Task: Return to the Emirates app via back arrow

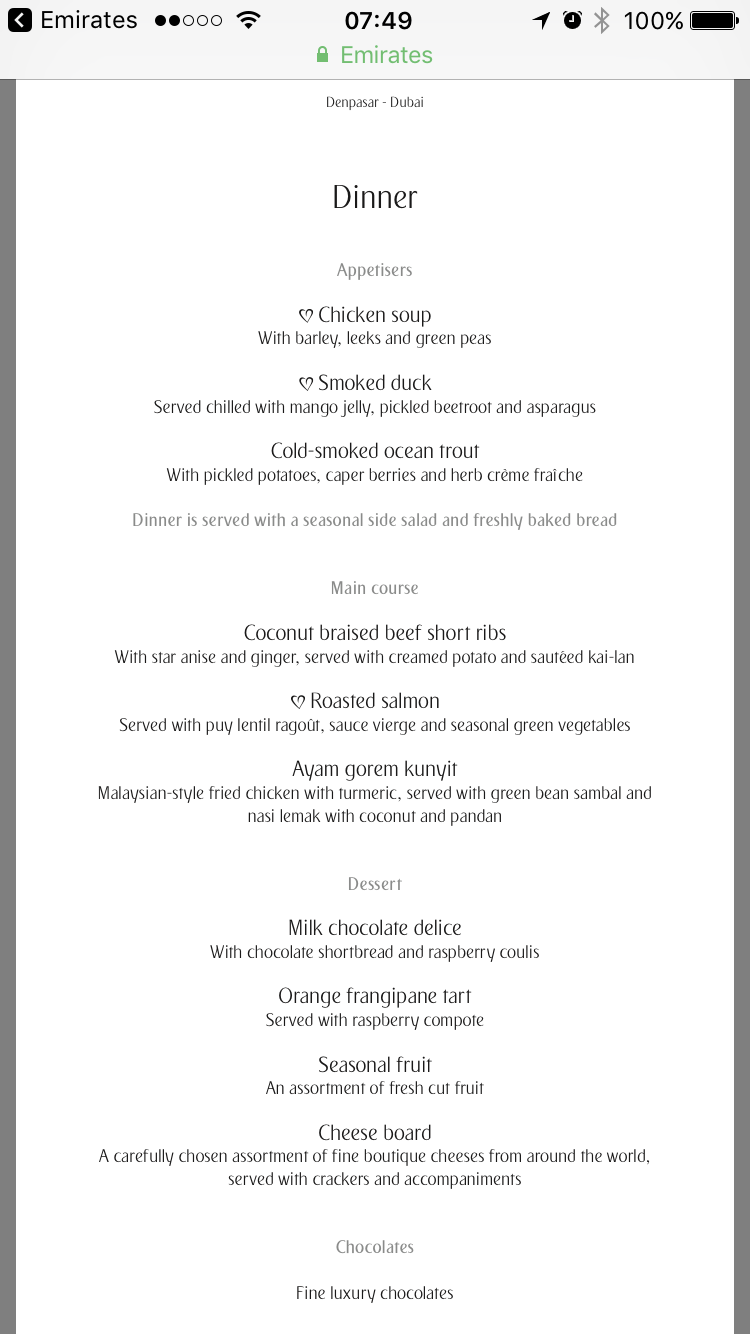Action: click(x=20, y=20)
